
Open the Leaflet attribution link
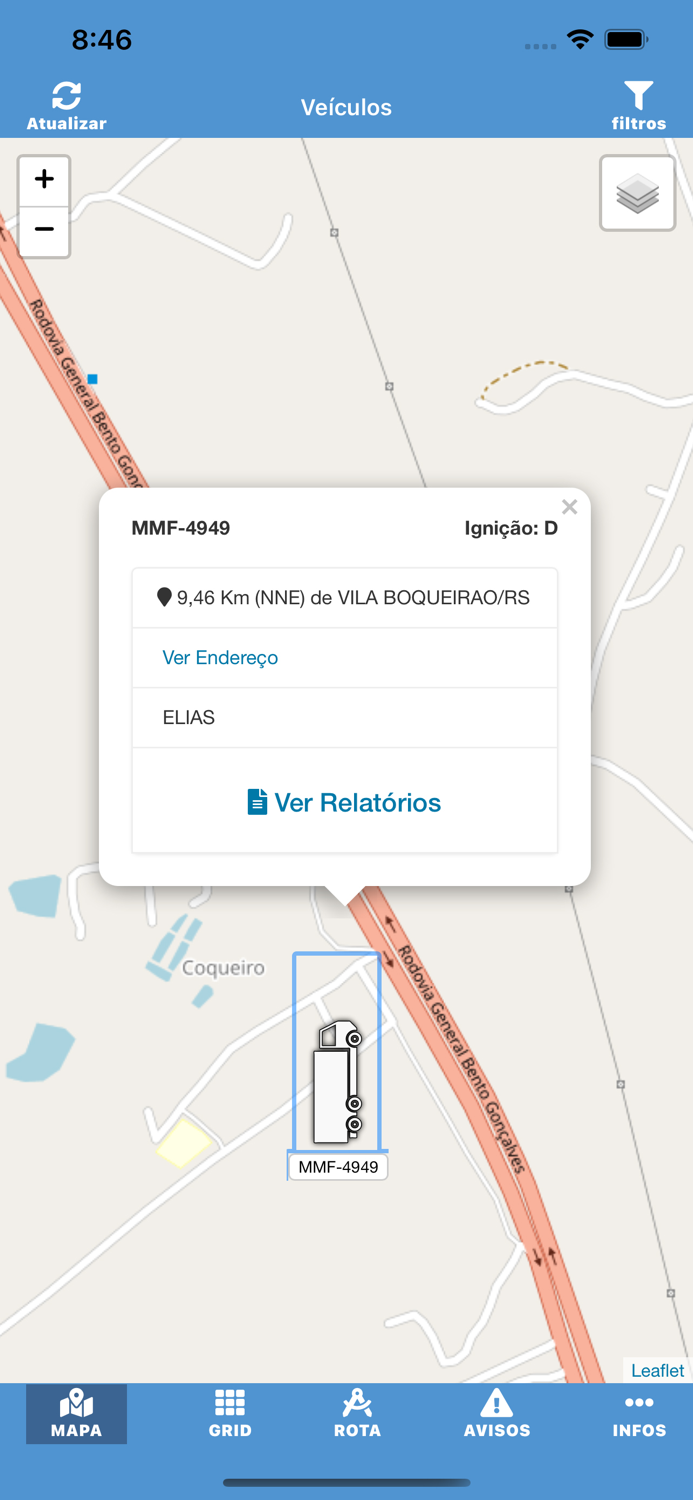(x=657, y=1370)
